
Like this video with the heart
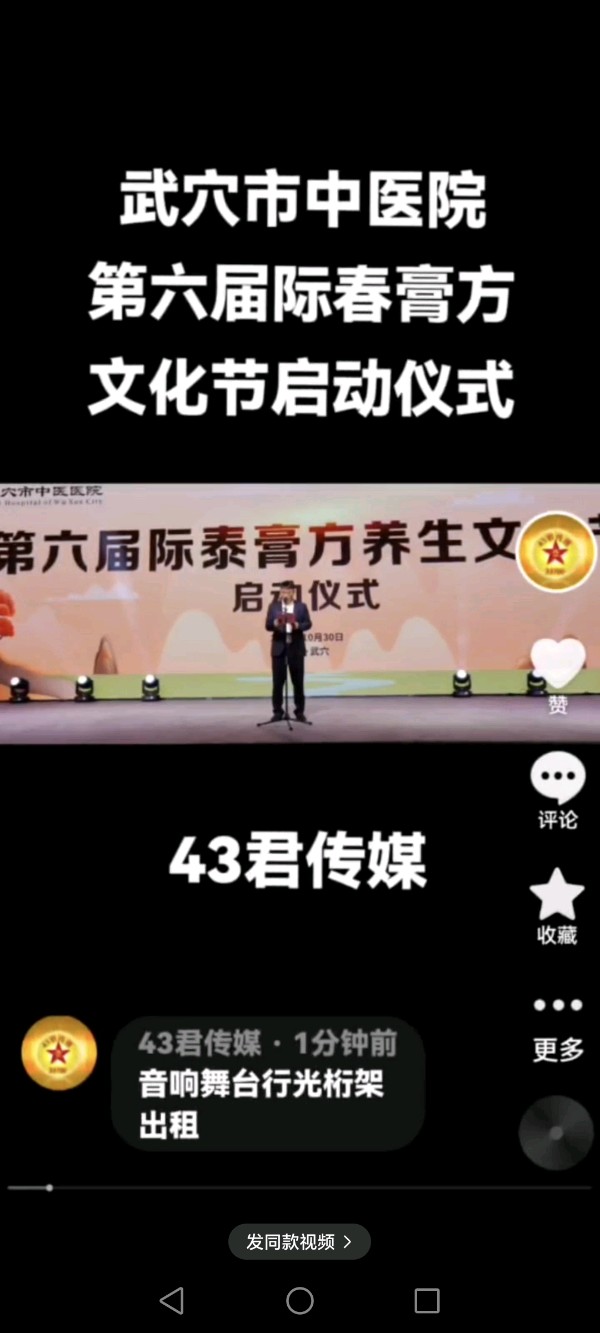557,665
